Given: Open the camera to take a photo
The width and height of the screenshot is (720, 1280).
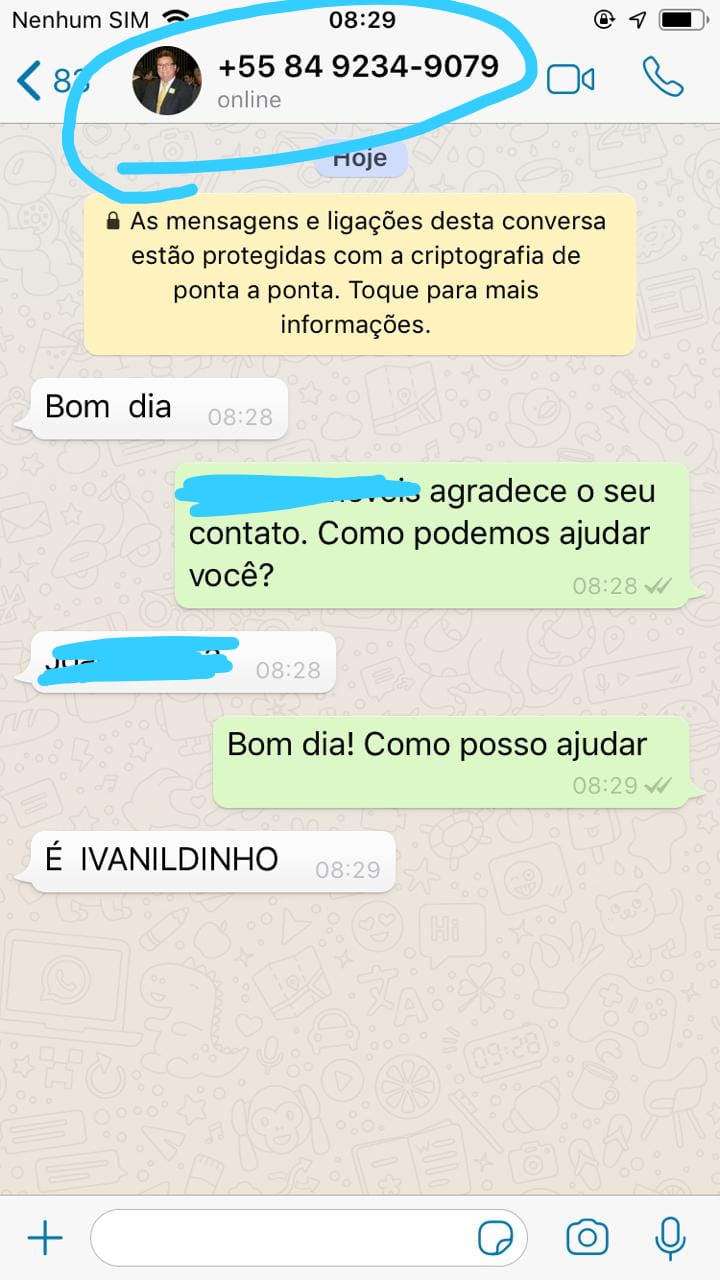Looking at the screenshot, I should point(587,1238).
